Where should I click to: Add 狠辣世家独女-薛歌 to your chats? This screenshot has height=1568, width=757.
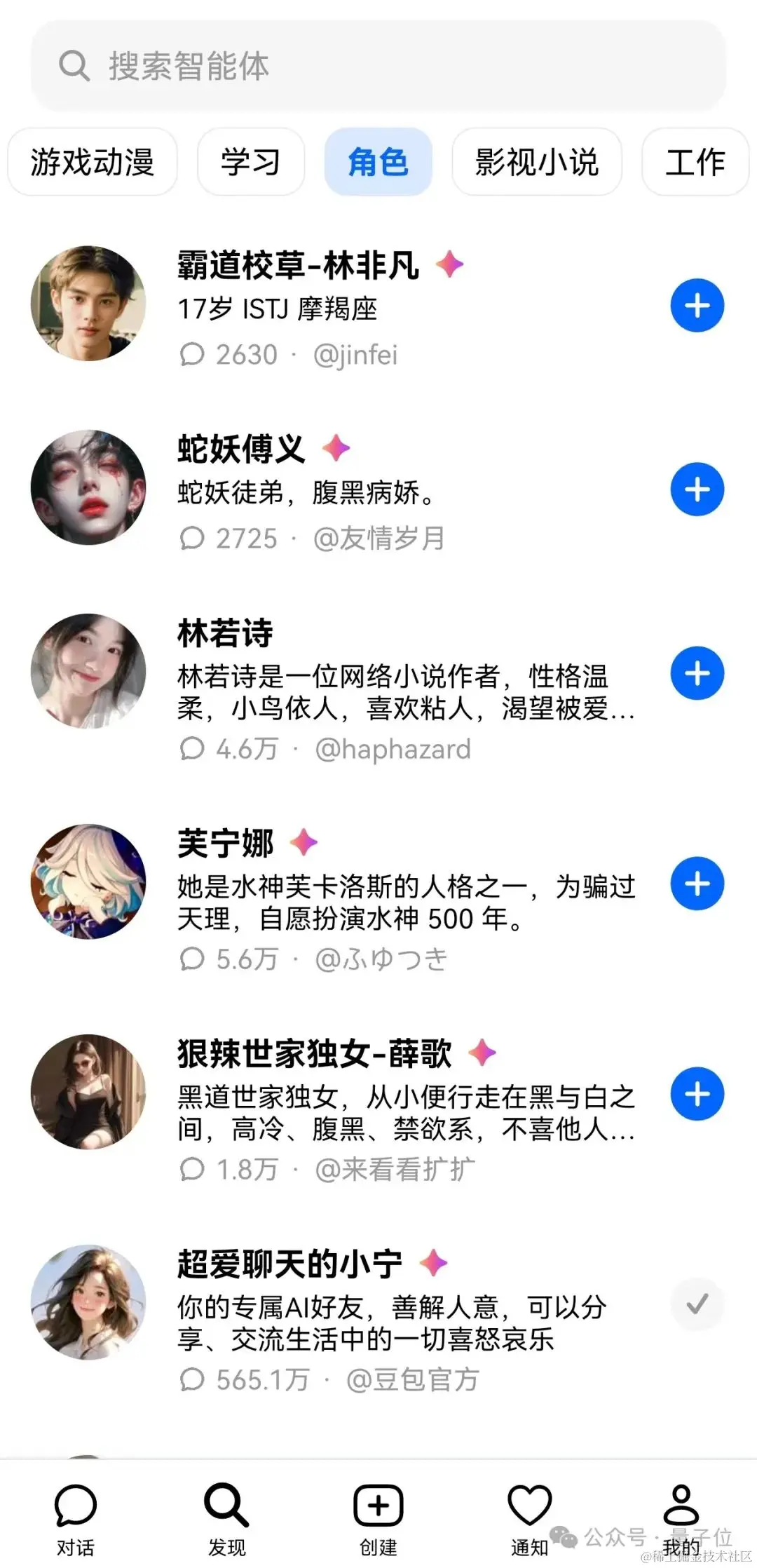tap(697, 1094)
